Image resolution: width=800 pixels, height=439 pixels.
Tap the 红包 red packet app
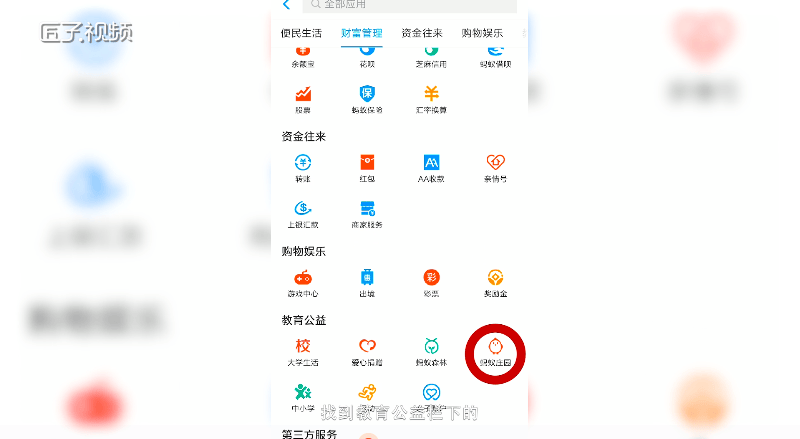(367, 166)
